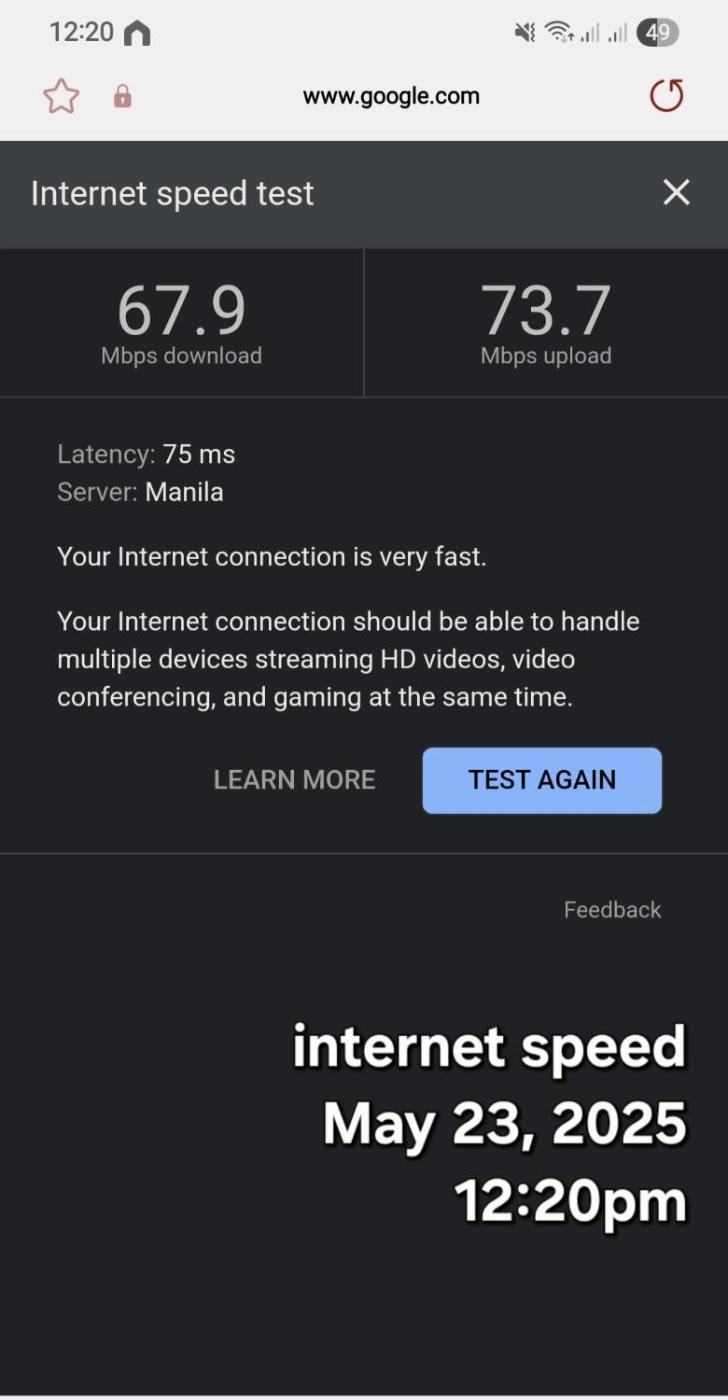Reload the page
Viewport: 728px width, 1400px height.
click(666, 97)
